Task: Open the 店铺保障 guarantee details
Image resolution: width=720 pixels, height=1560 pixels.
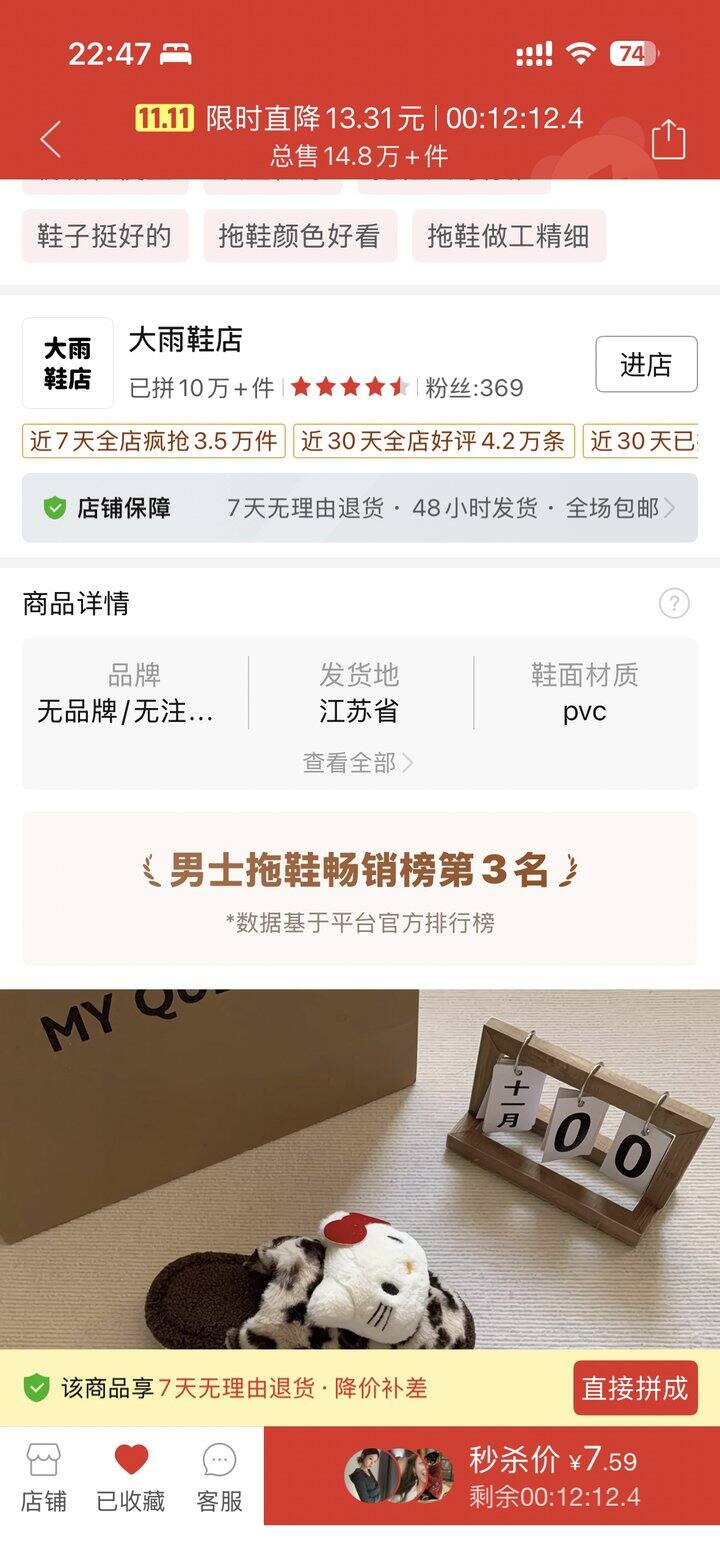Action: [x=360, y=508]
